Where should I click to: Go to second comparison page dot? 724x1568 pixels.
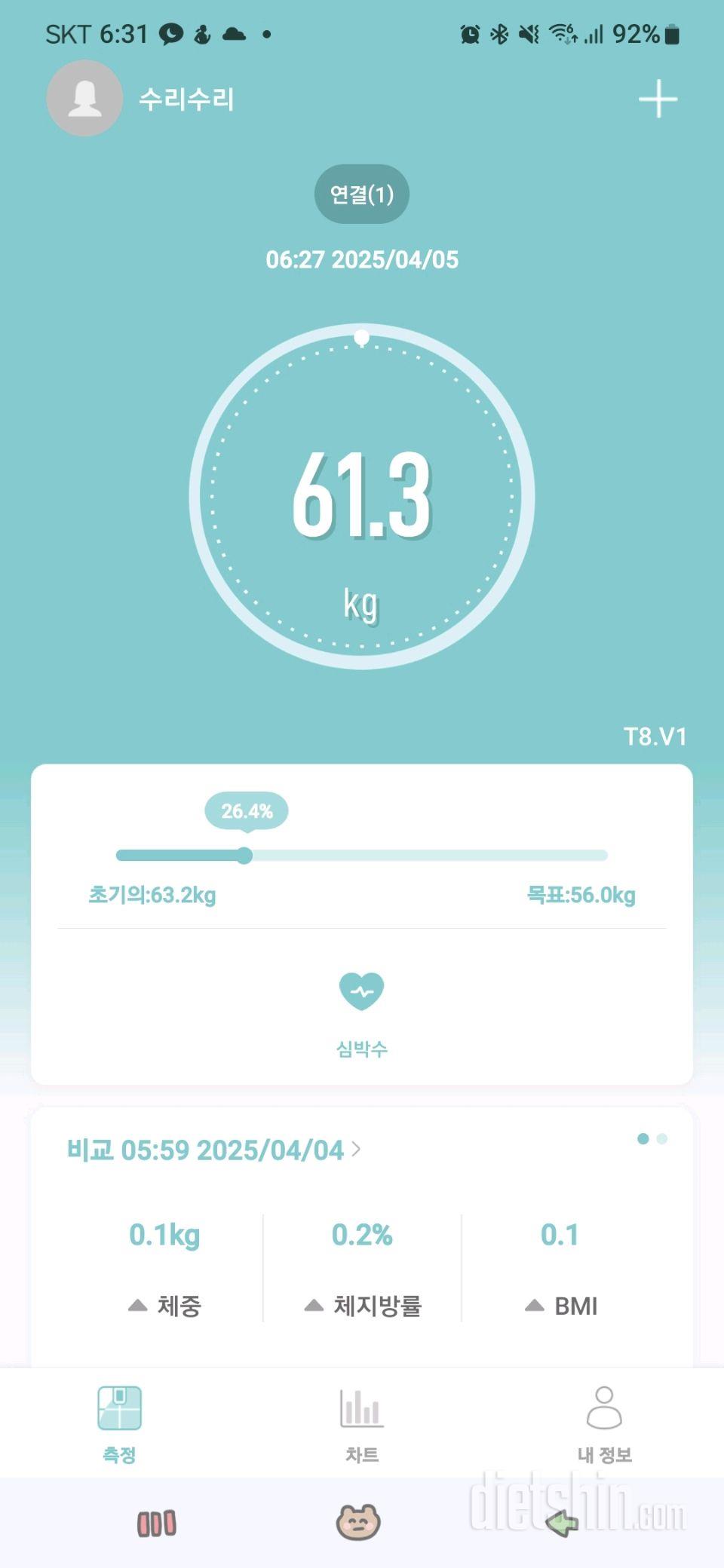[662, 1139]
